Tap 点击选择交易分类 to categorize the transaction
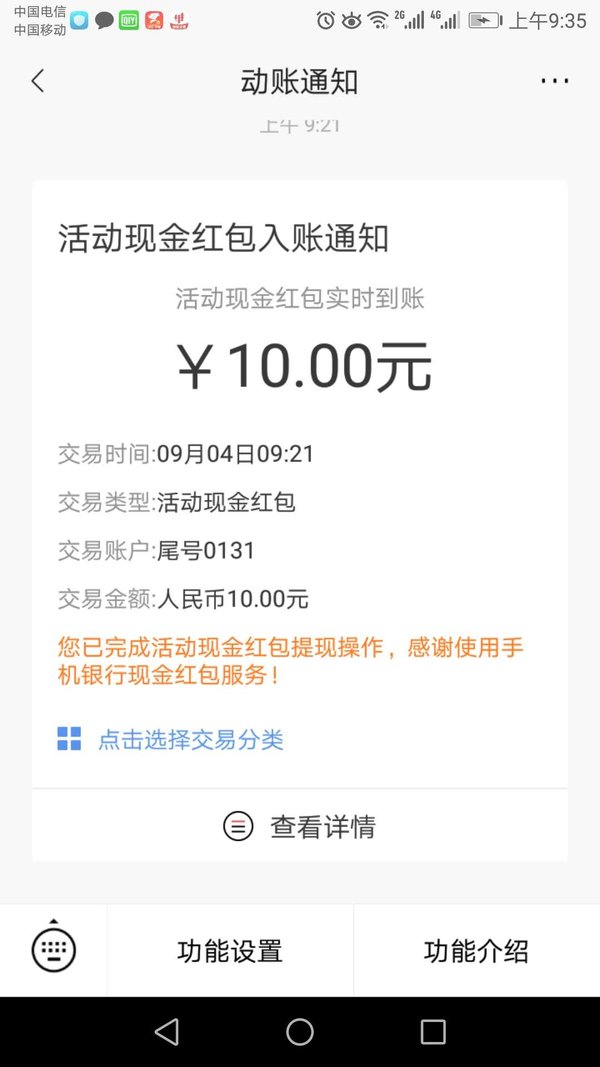Viewport: 600px width, 1067px height. 170,740
